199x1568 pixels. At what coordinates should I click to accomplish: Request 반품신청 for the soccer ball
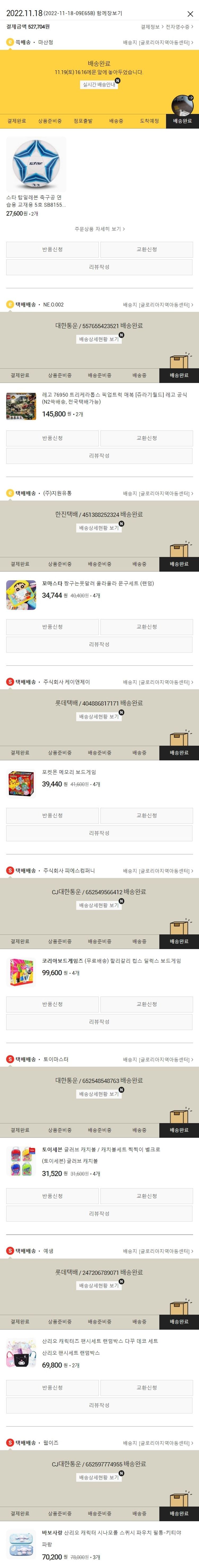click(52, 250)
